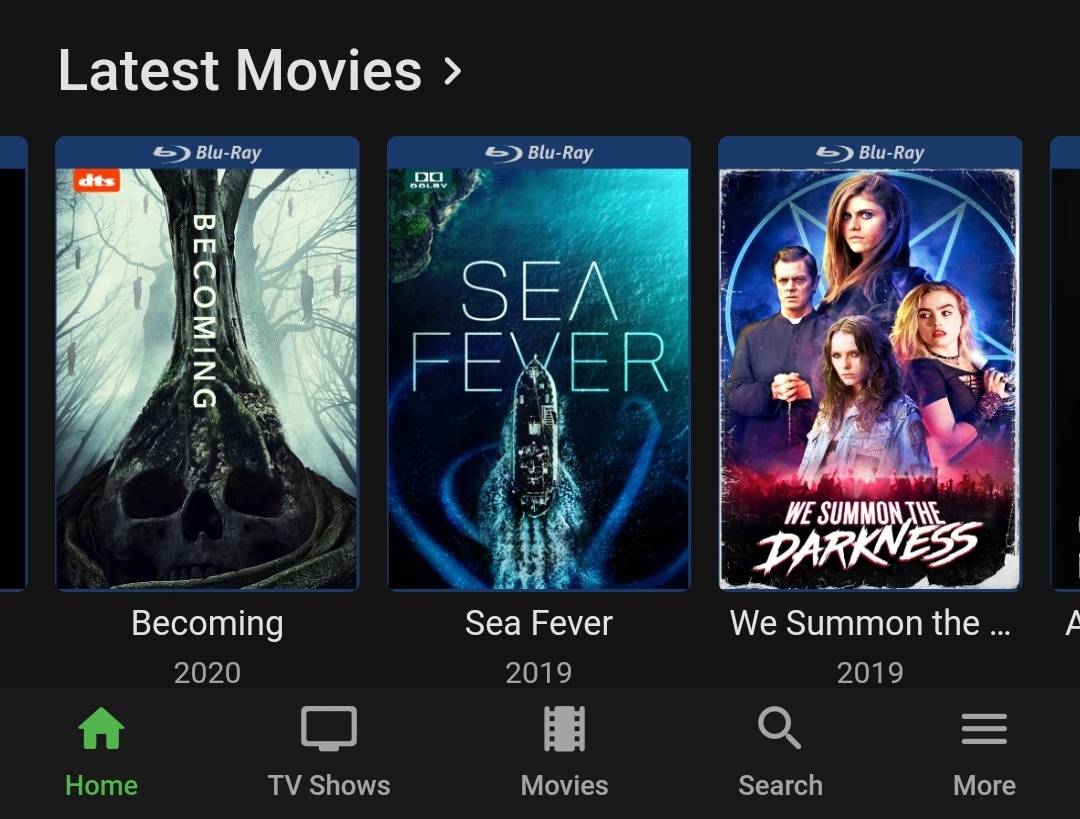
Task: Go to the Home tab
Action: click(101, 752)
